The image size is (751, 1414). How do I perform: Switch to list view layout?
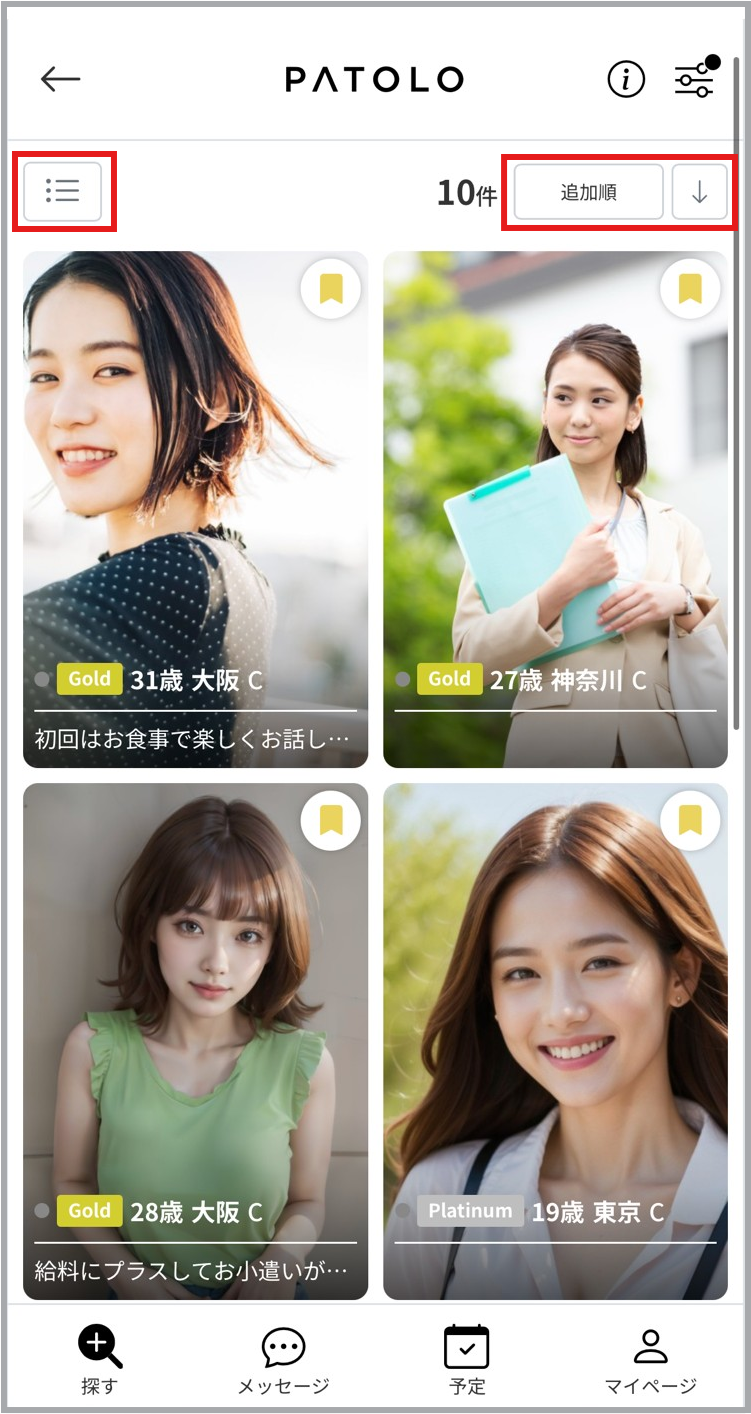pyautogui.click(x=62, y=191)
